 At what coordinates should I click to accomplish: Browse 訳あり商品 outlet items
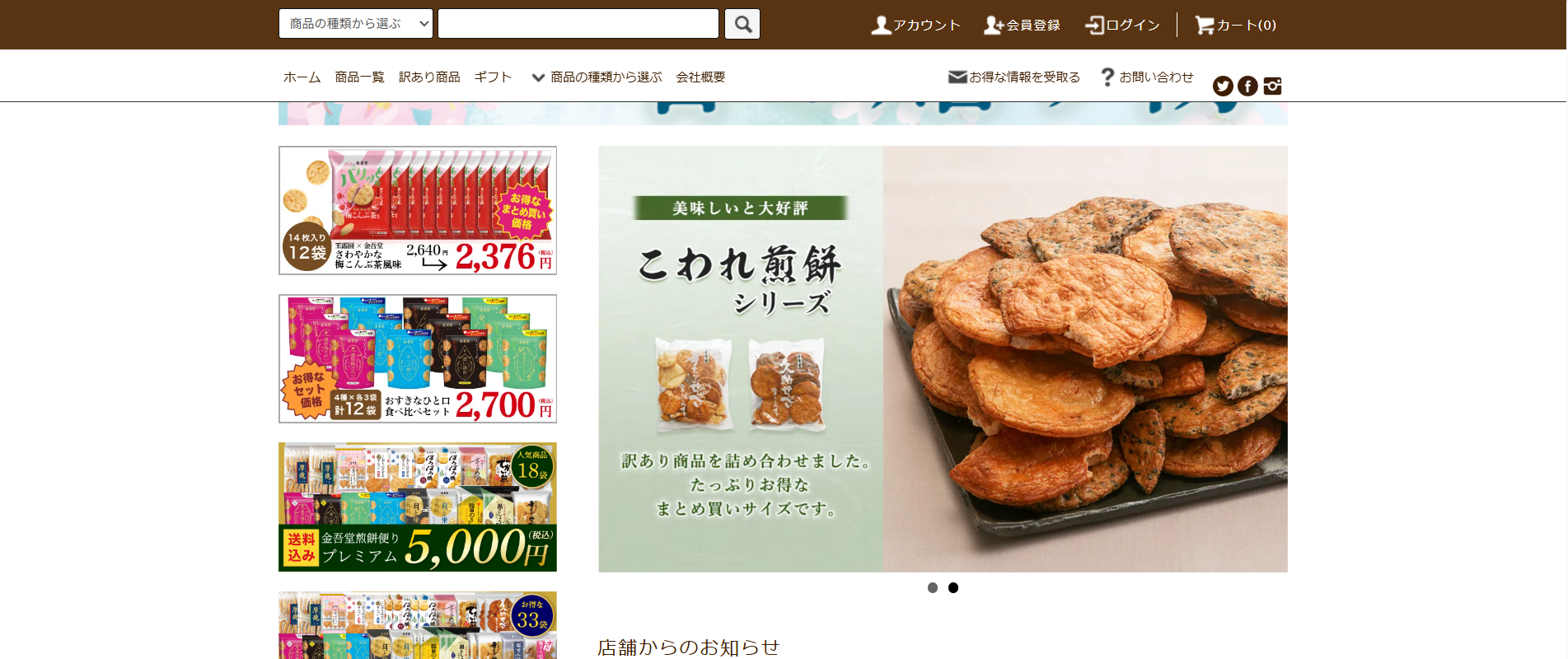429,77
